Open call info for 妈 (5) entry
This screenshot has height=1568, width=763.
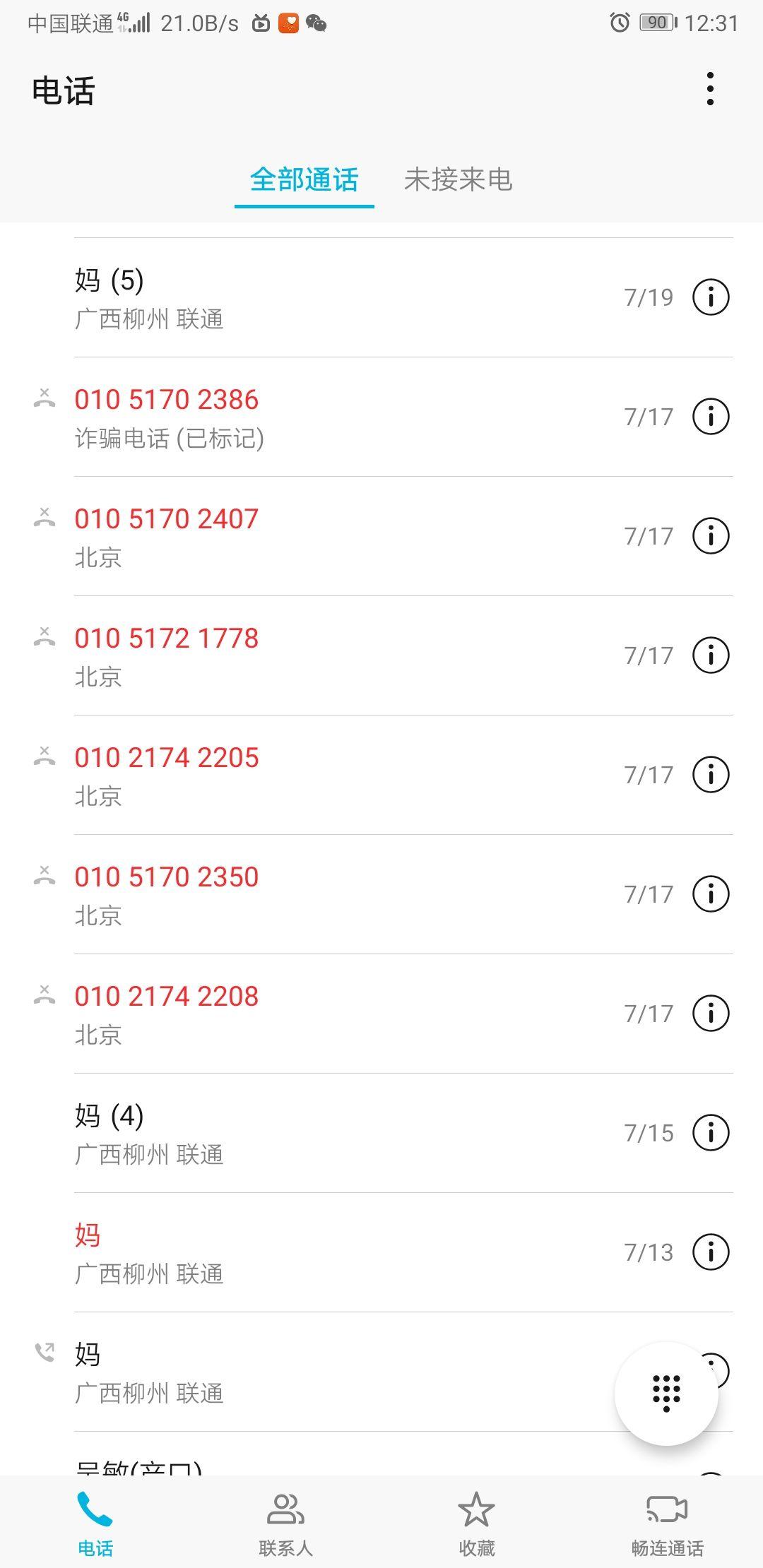(710, 296)
